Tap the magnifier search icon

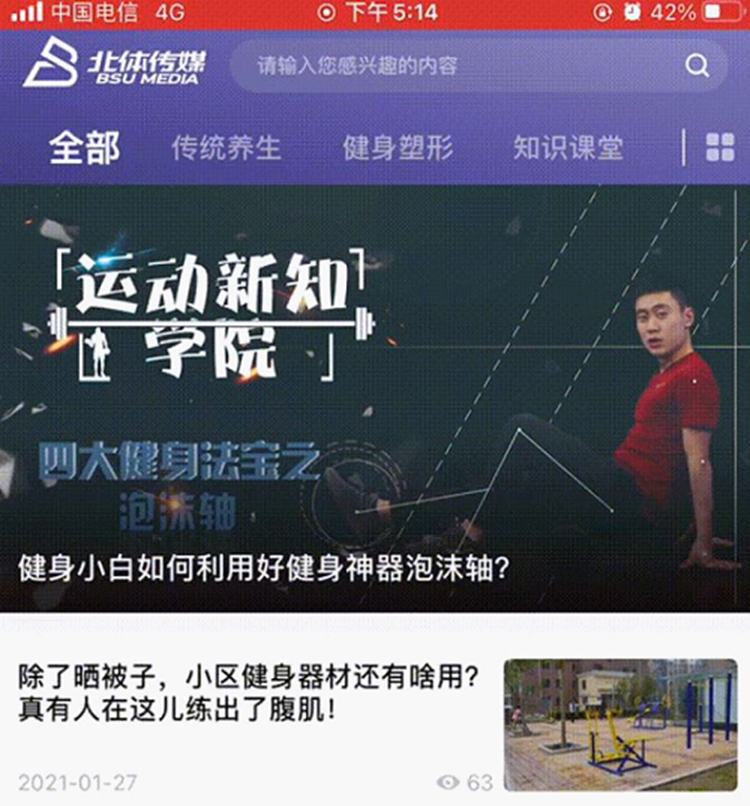[696, 67]
